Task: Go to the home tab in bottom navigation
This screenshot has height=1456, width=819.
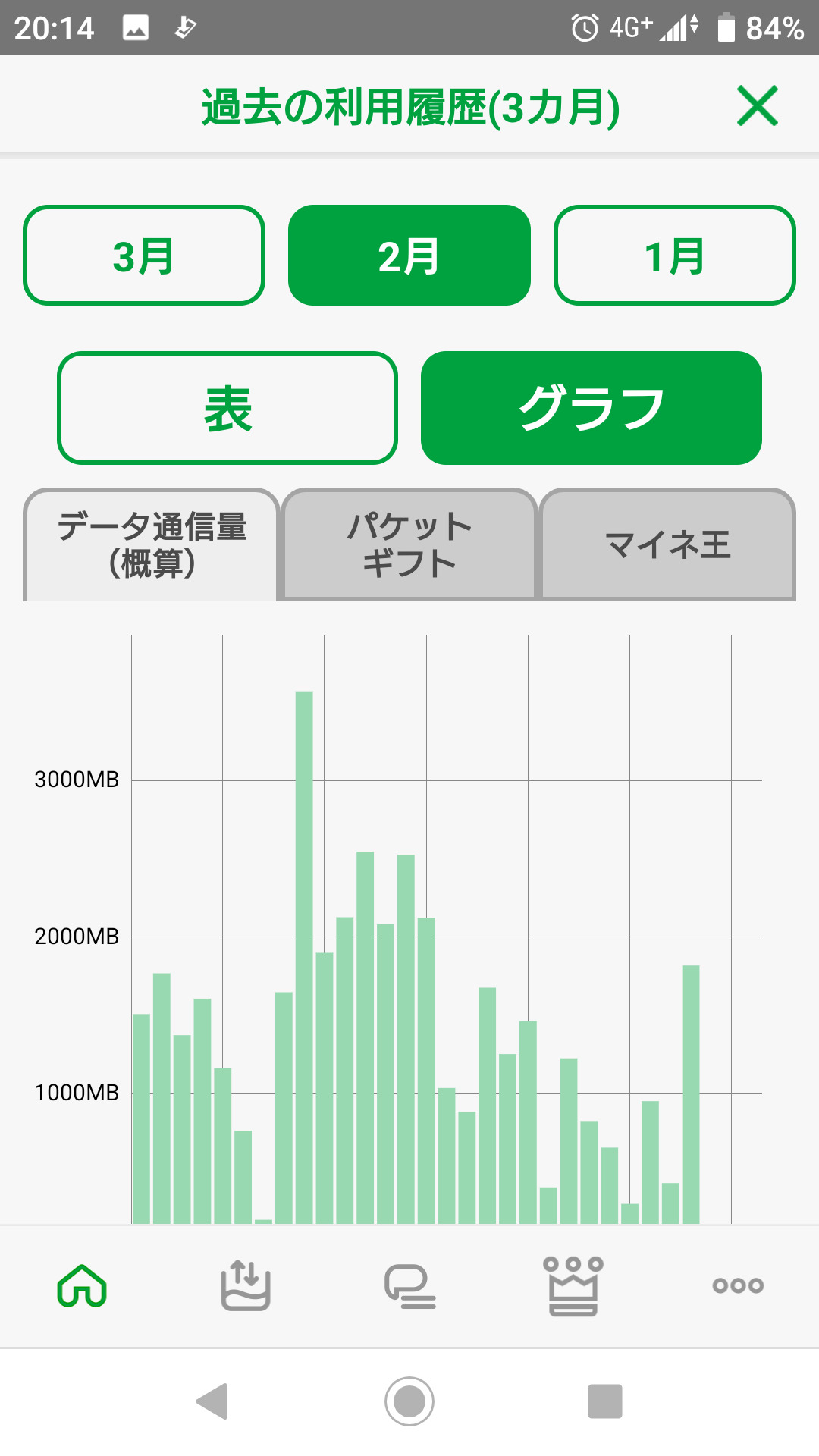Action: (82, 1285)
